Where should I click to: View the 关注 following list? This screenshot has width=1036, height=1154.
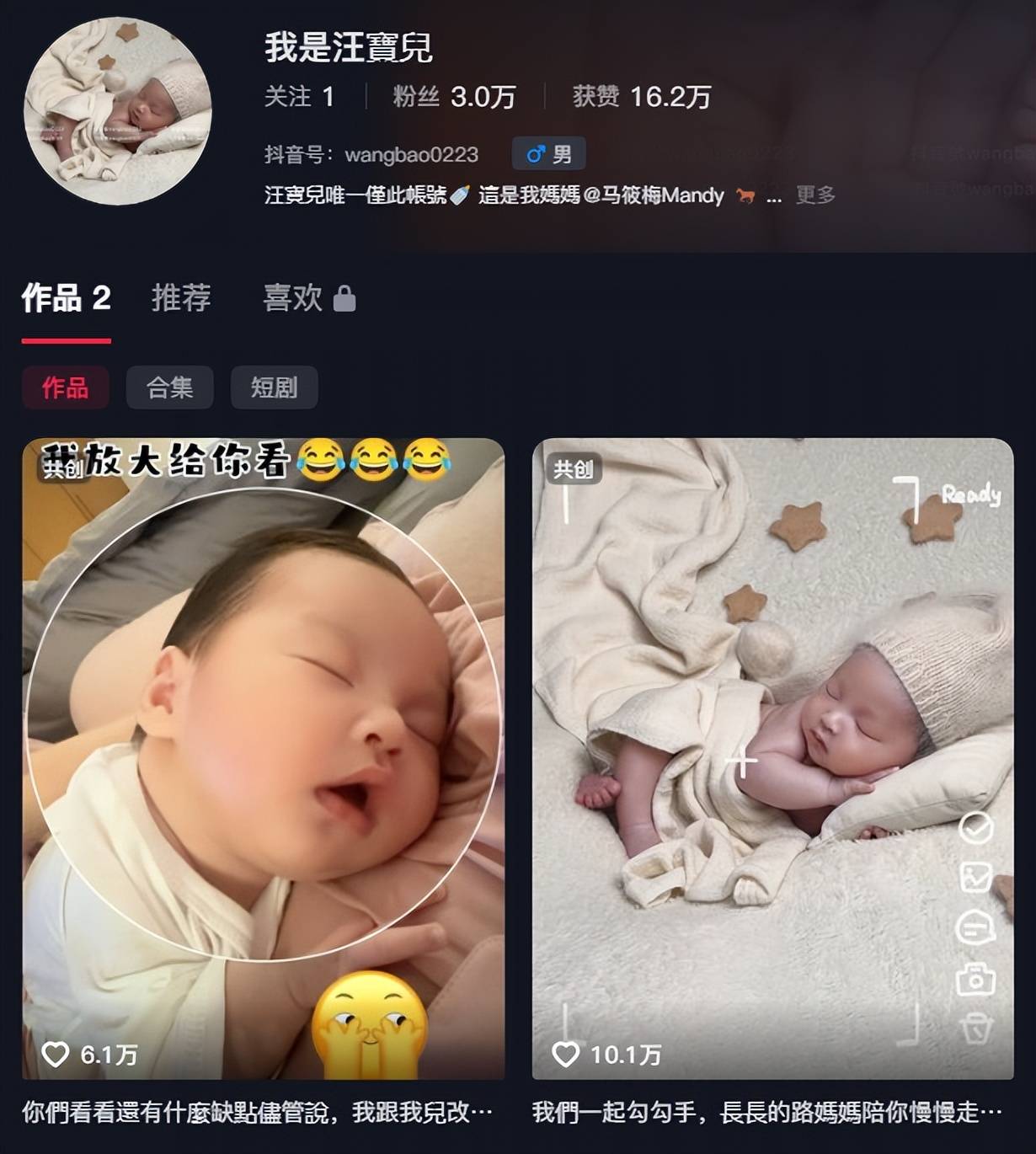[x=299, y=97]
